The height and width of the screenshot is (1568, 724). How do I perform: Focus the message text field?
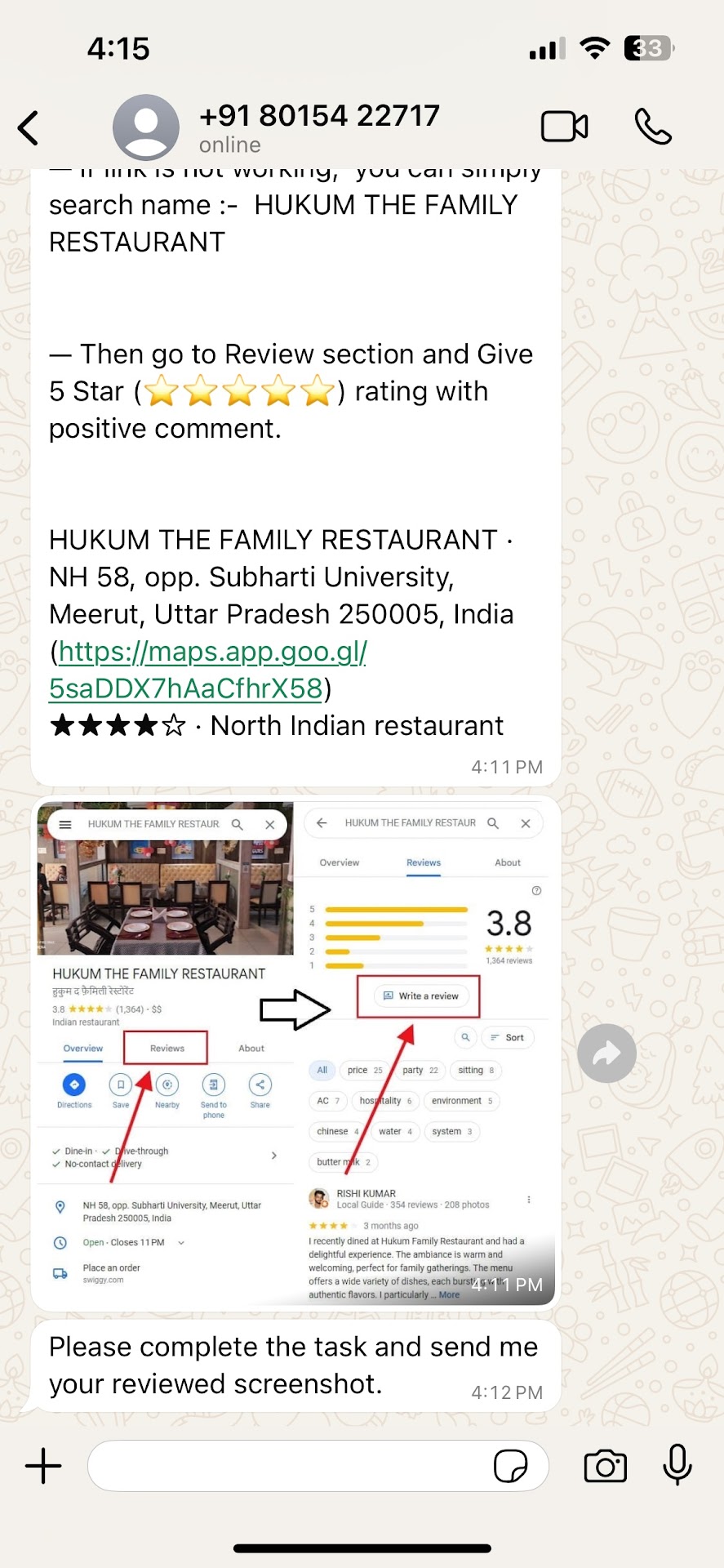286,1466
